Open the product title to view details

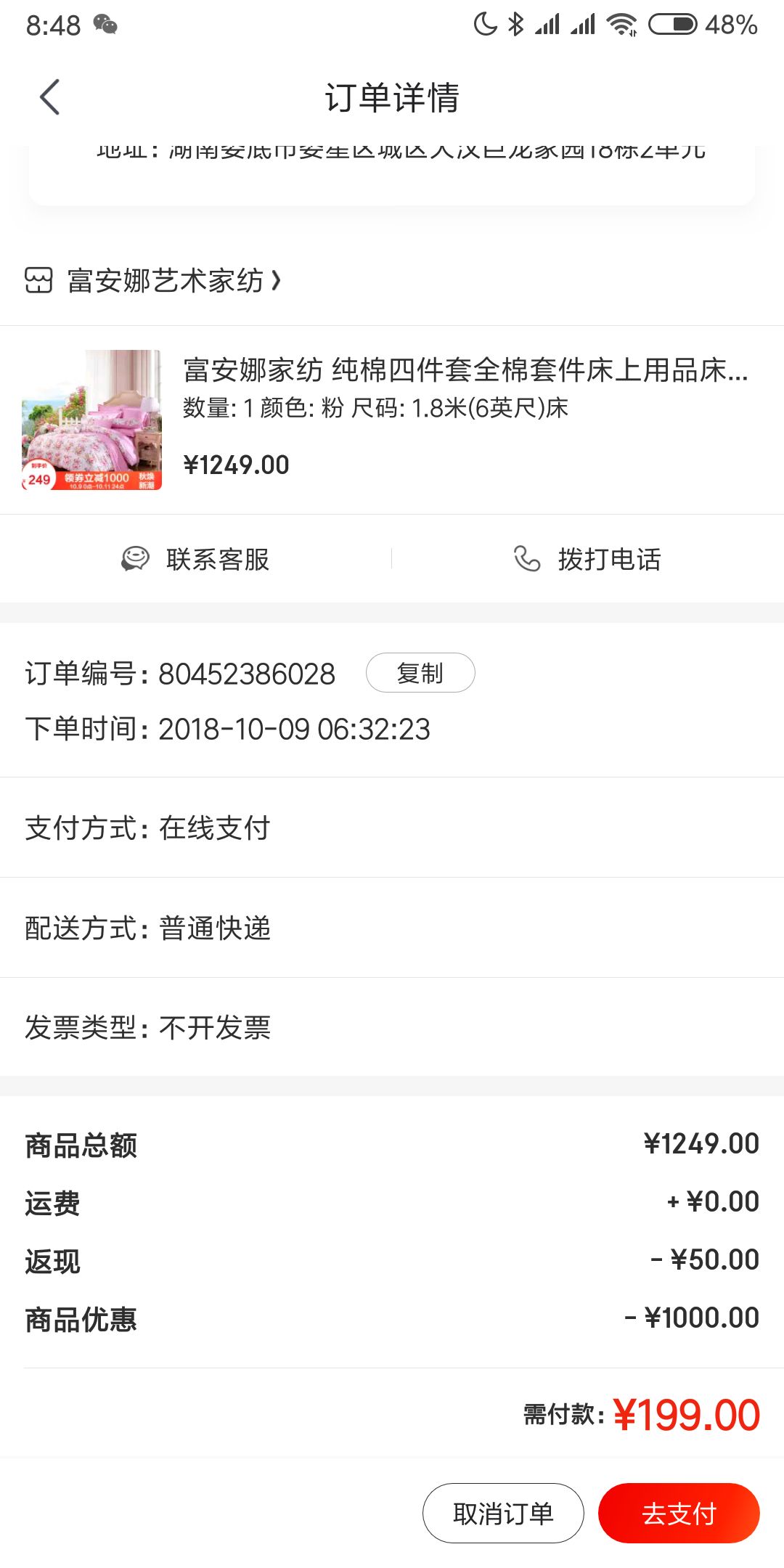tap(465, 372)
